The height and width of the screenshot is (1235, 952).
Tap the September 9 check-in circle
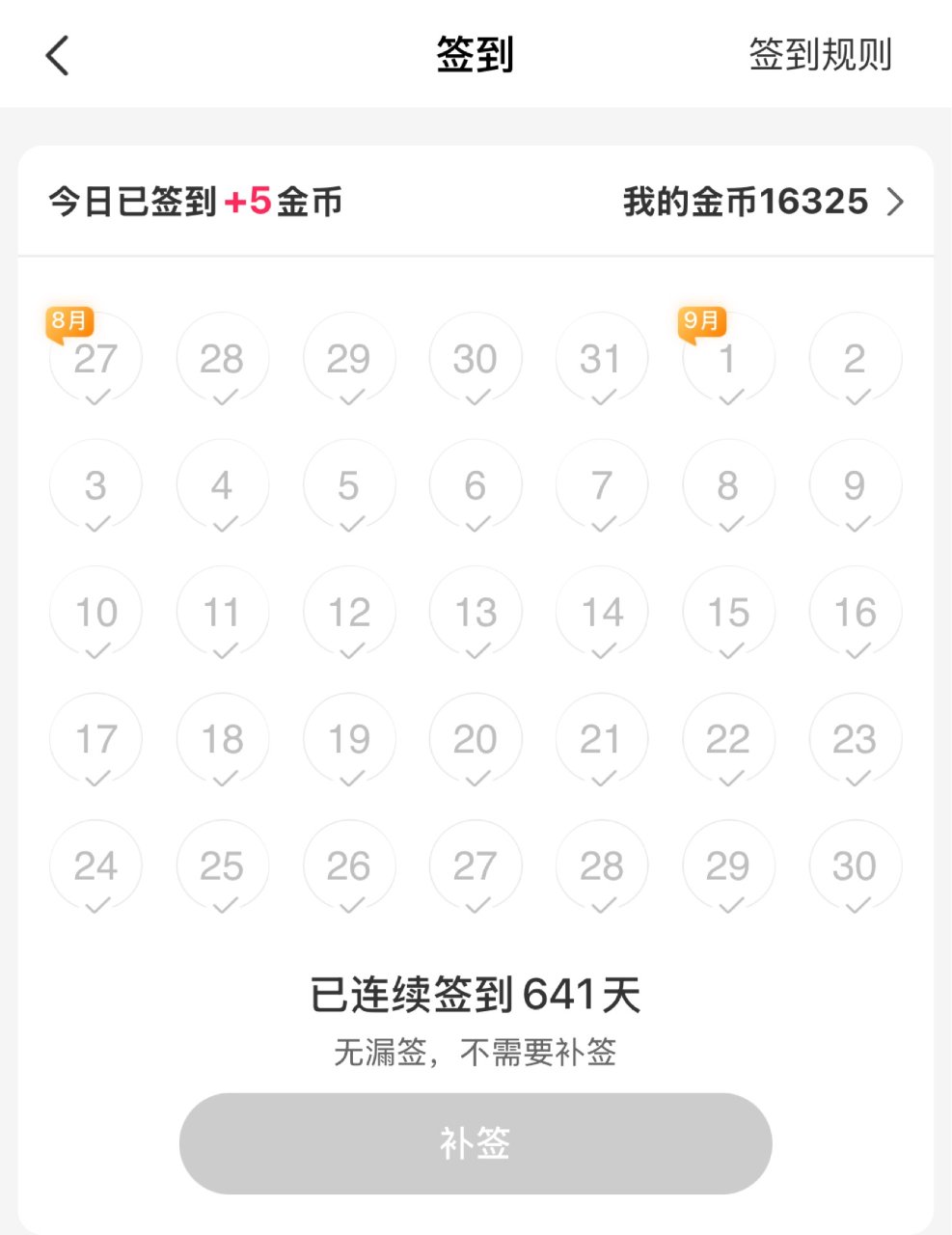pos(855,484)
